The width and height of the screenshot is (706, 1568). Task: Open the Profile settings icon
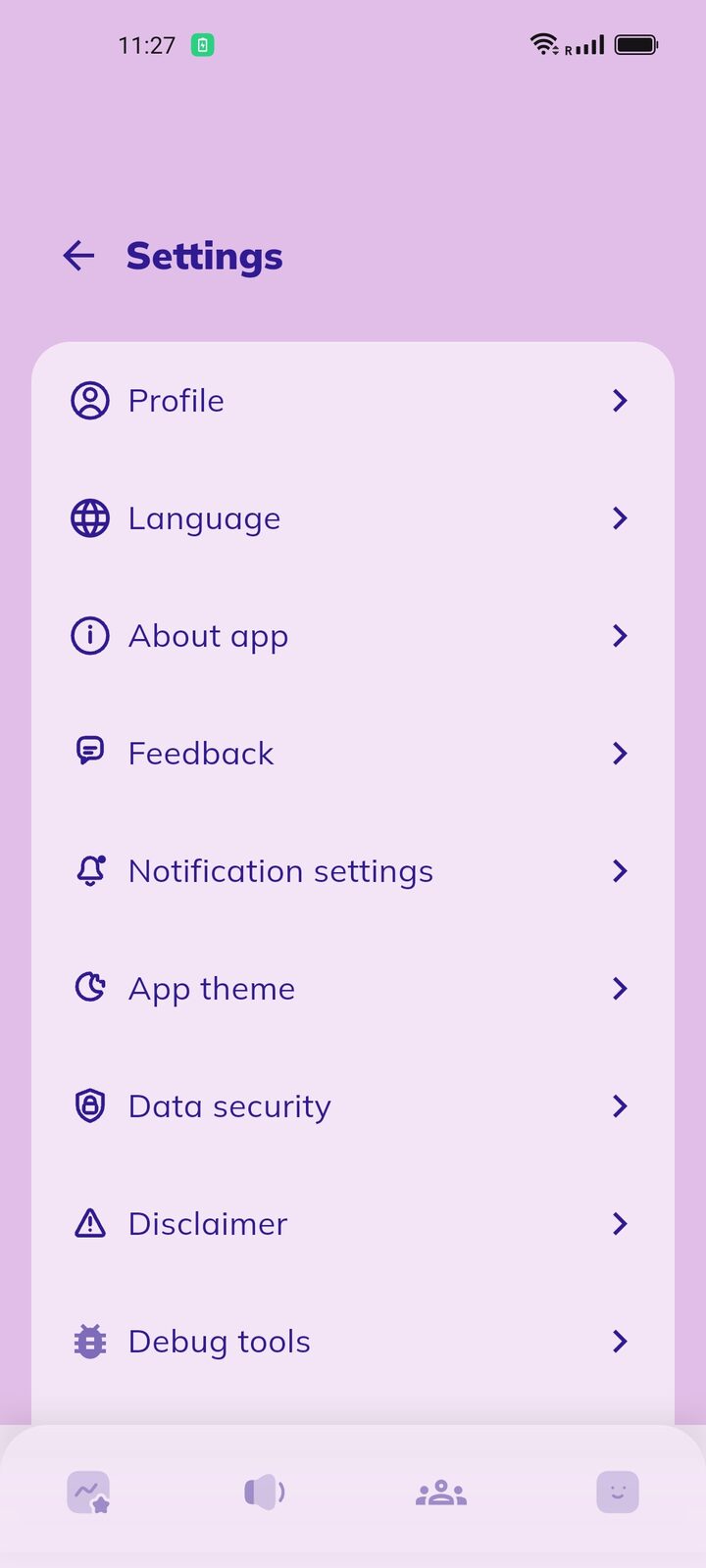coord(89,400)
